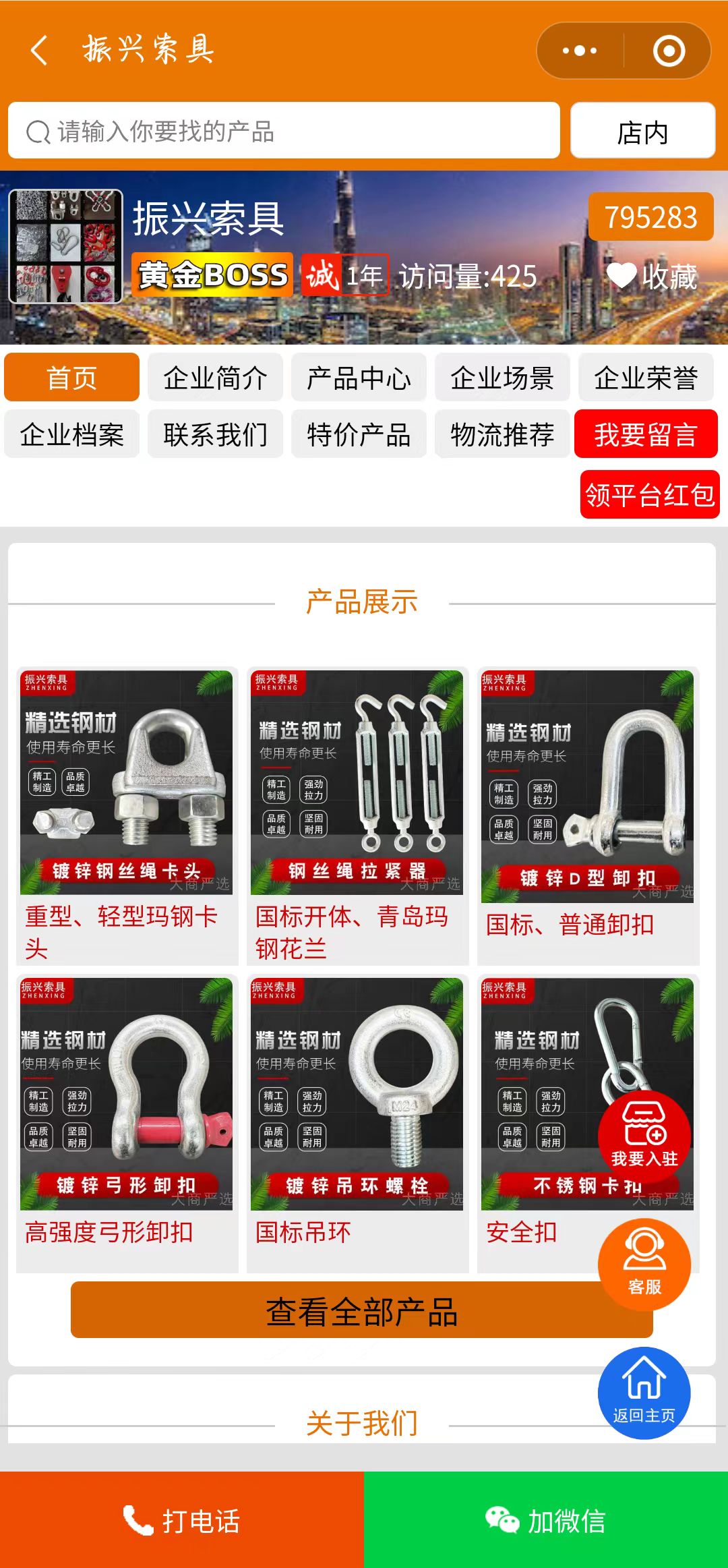Tap the 店内 search button
The image size is (728, 1568).
click(642, 131)
